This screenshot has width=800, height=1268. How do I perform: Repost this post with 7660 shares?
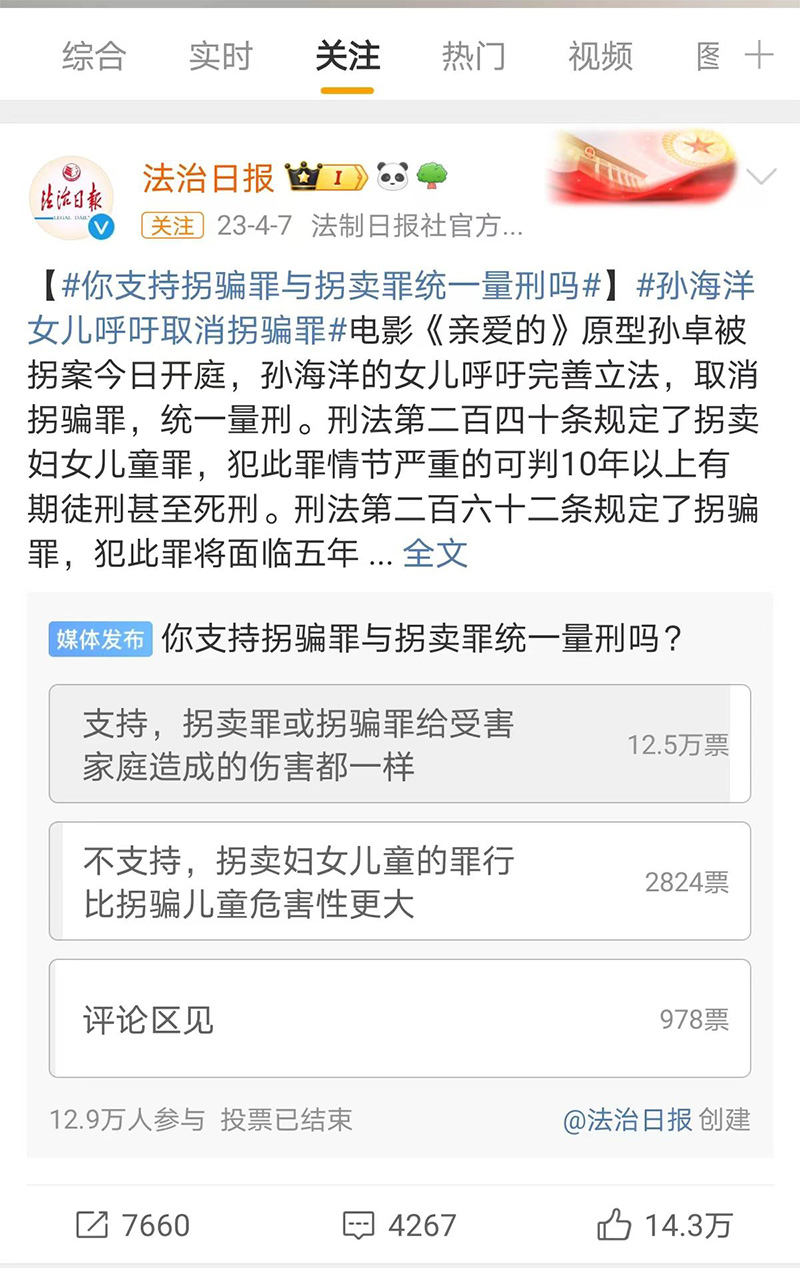(x=133, y=1224)
